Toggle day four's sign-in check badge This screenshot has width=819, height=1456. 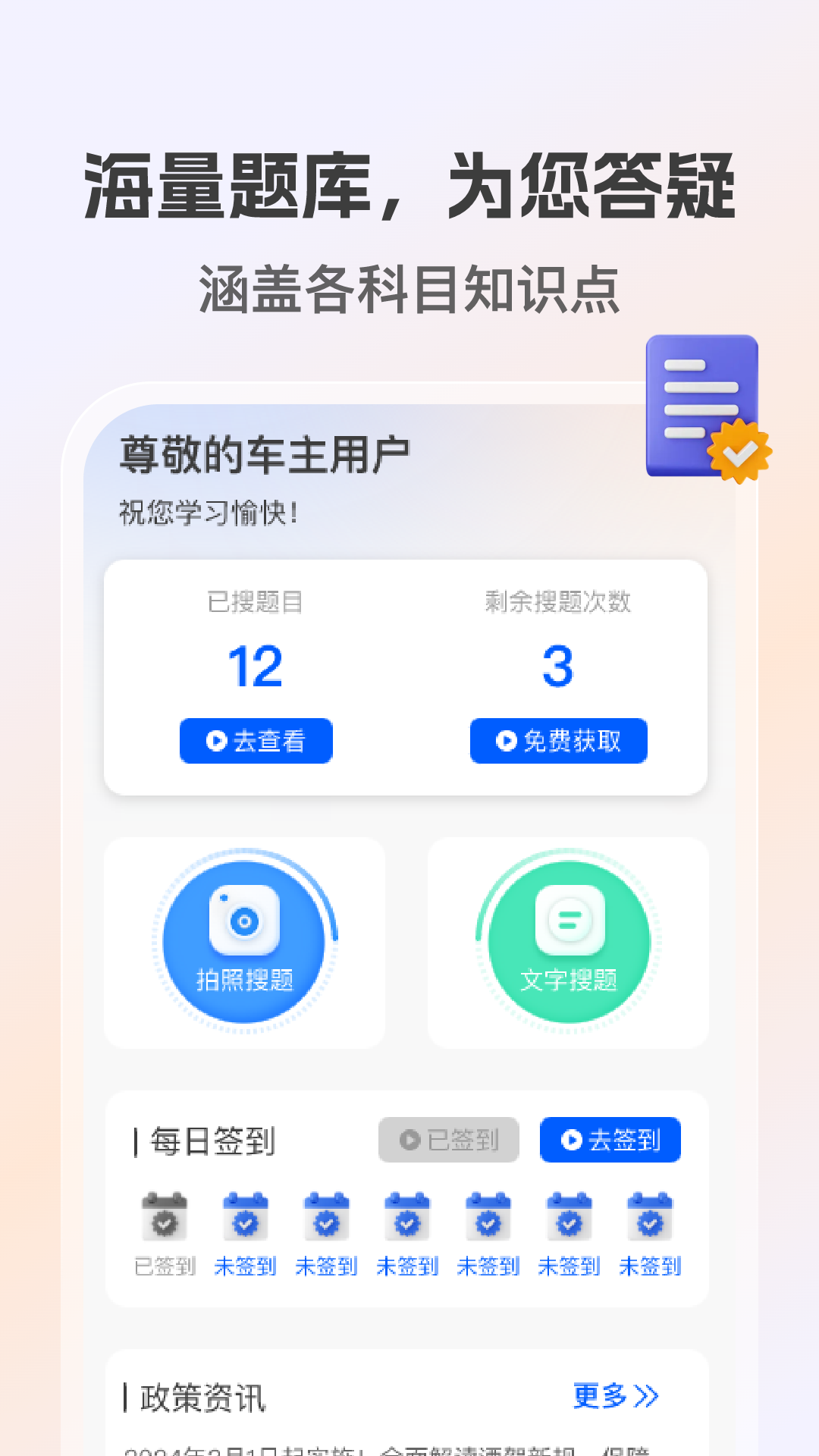407,1216
